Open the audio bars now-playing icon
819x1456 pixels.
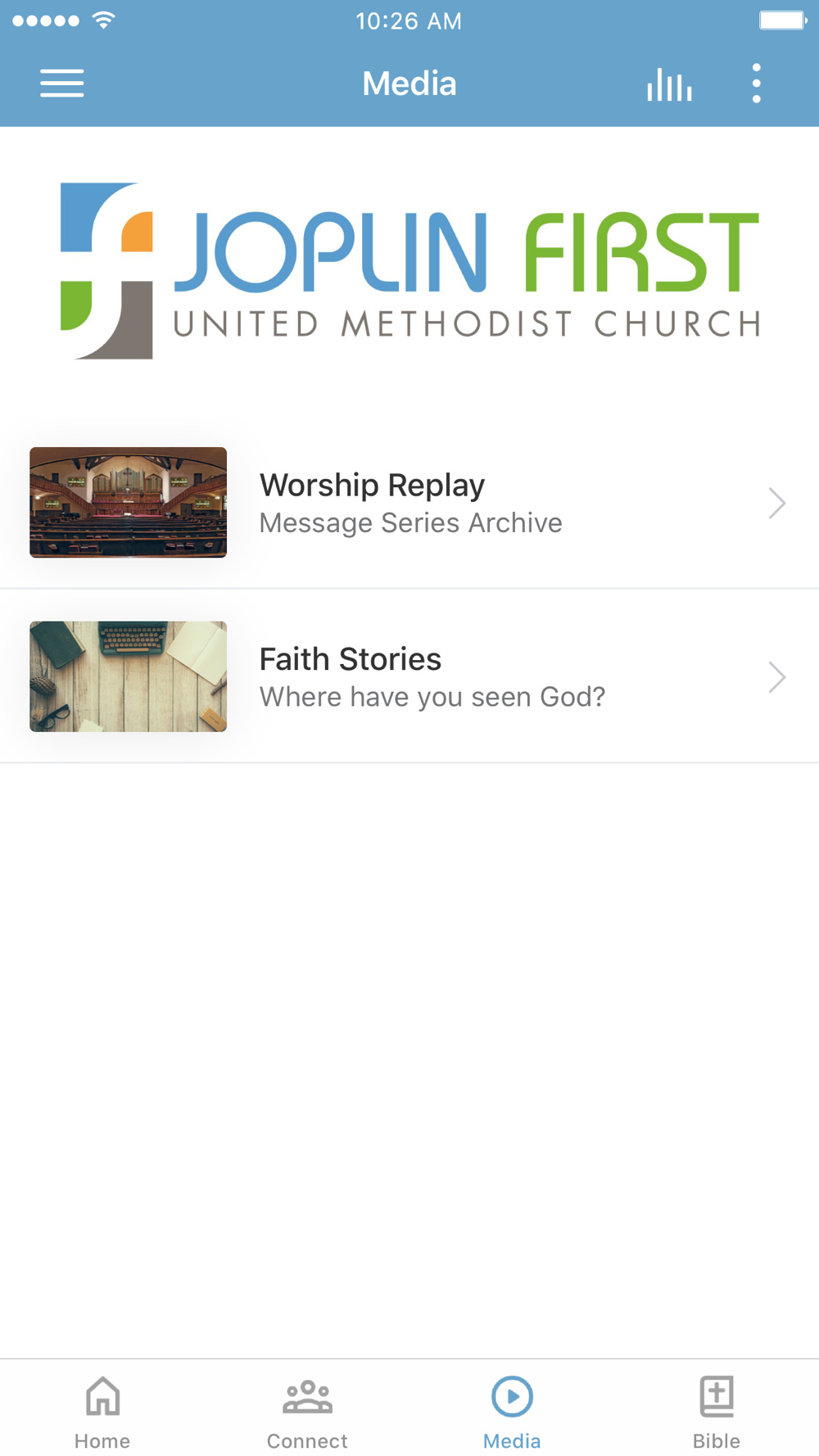[669, 84]
